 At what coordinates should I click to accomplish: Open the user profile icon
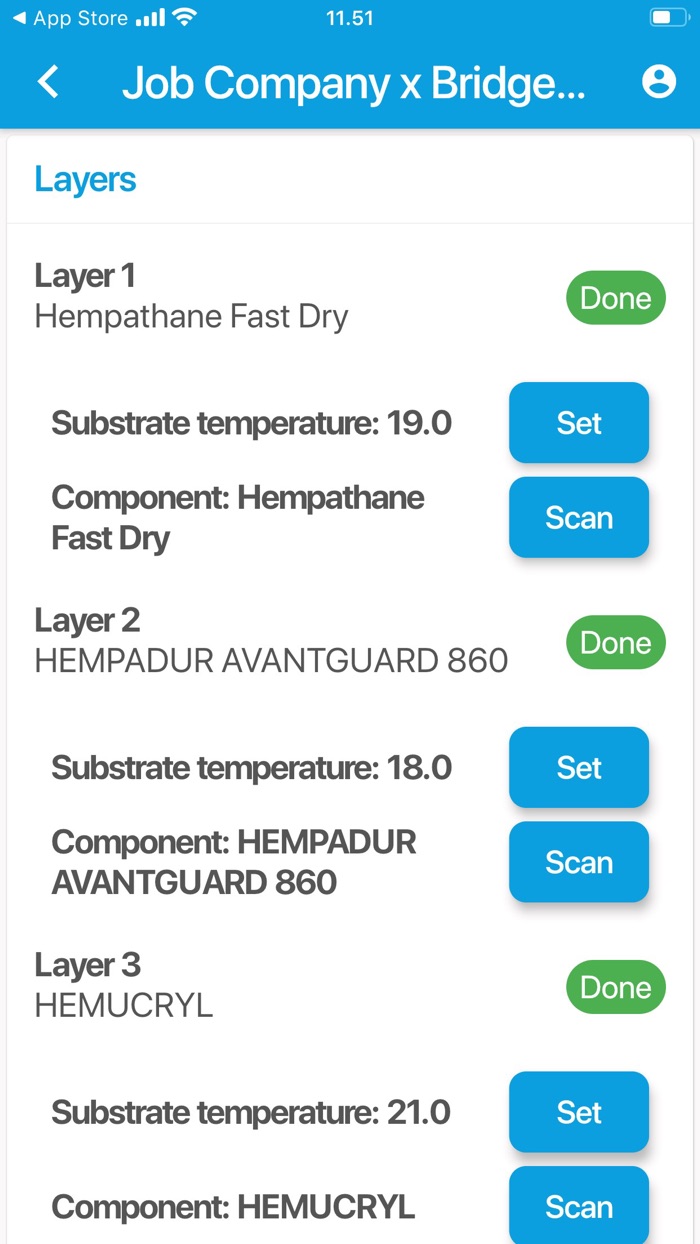[658, 82]
